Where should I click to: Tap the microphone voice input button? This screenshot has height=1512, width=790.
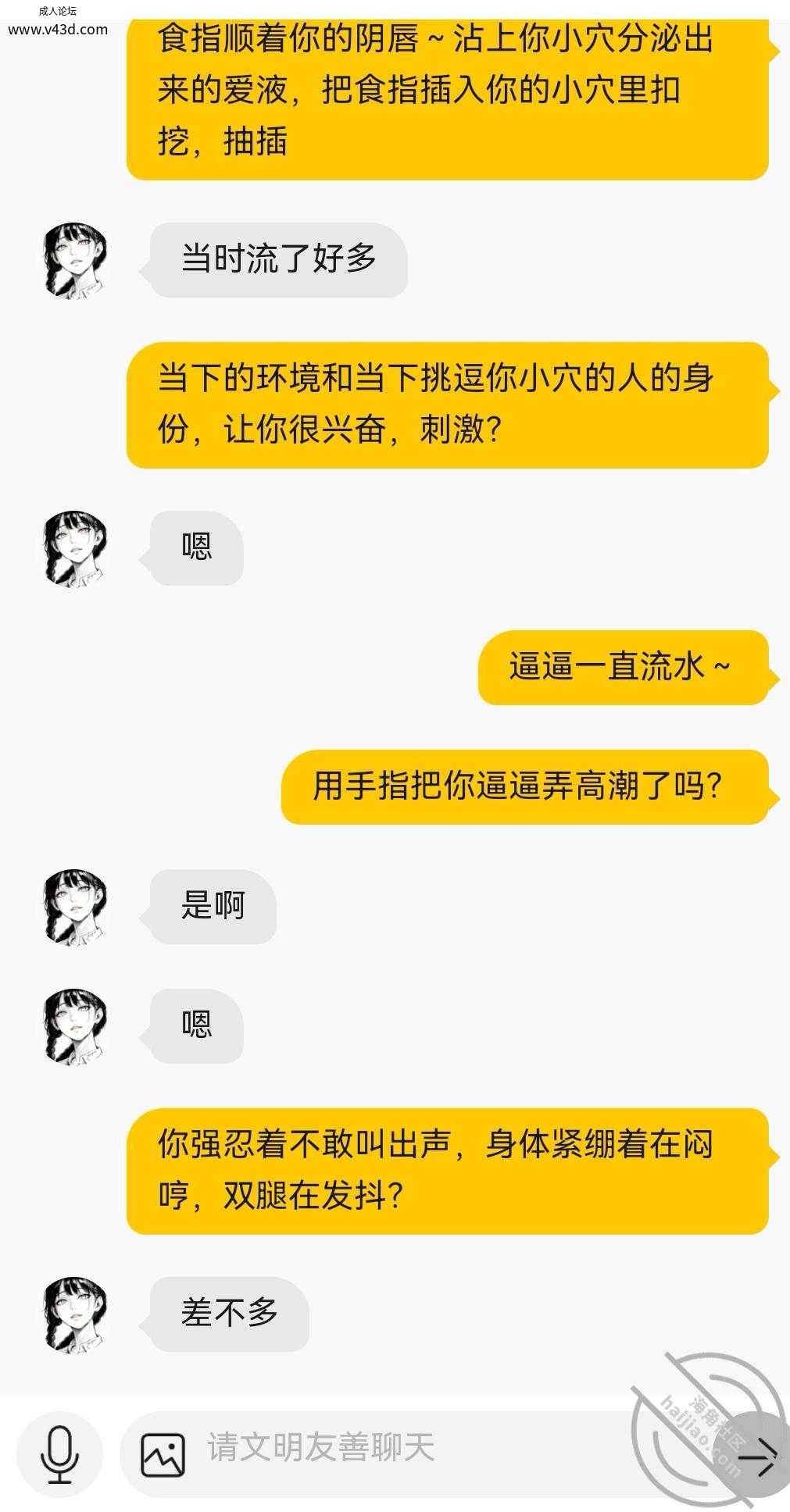(59, 1454)
